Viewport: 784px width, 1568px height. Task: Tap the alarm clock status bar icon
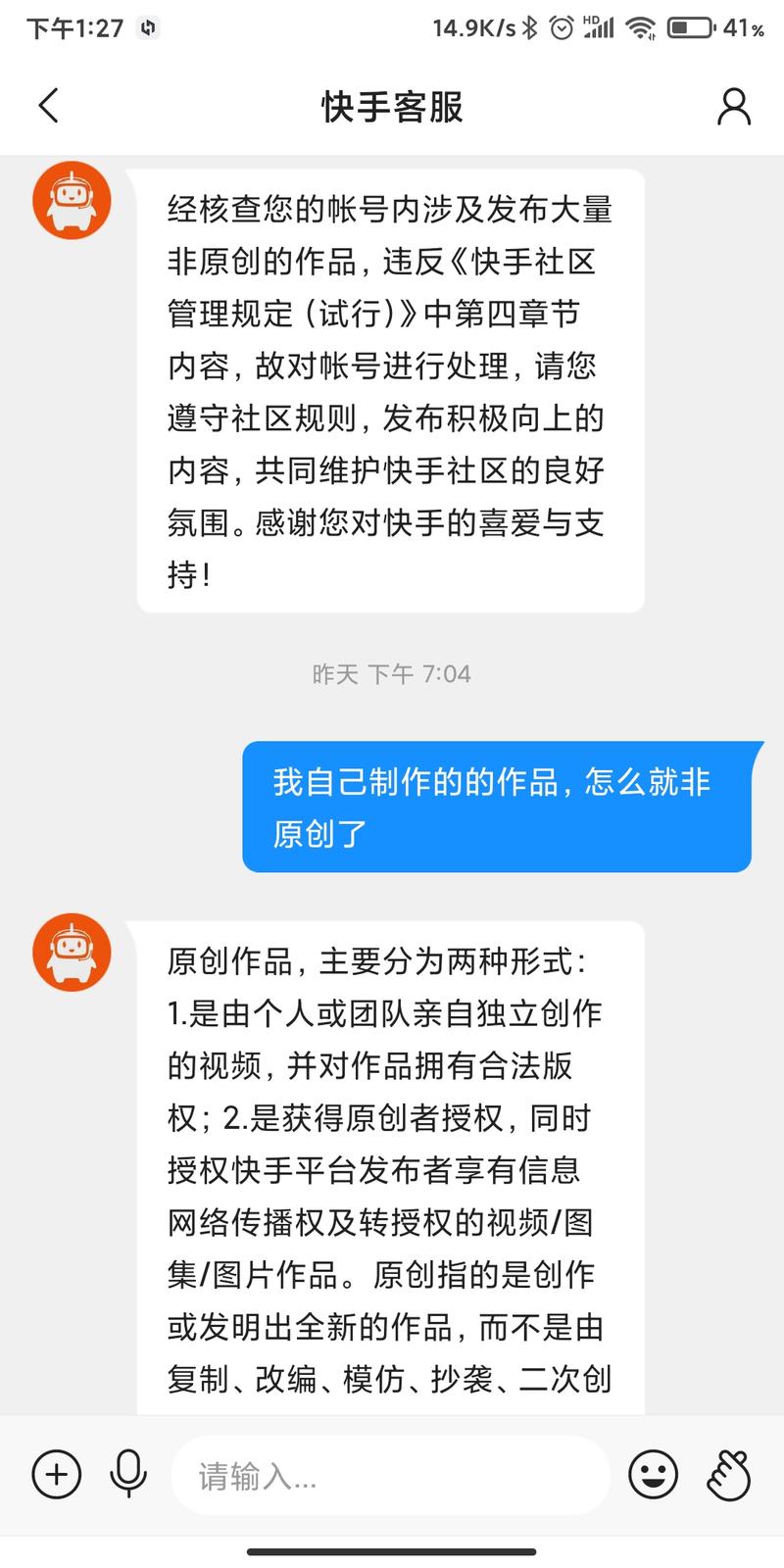click(x=562, y=28)
